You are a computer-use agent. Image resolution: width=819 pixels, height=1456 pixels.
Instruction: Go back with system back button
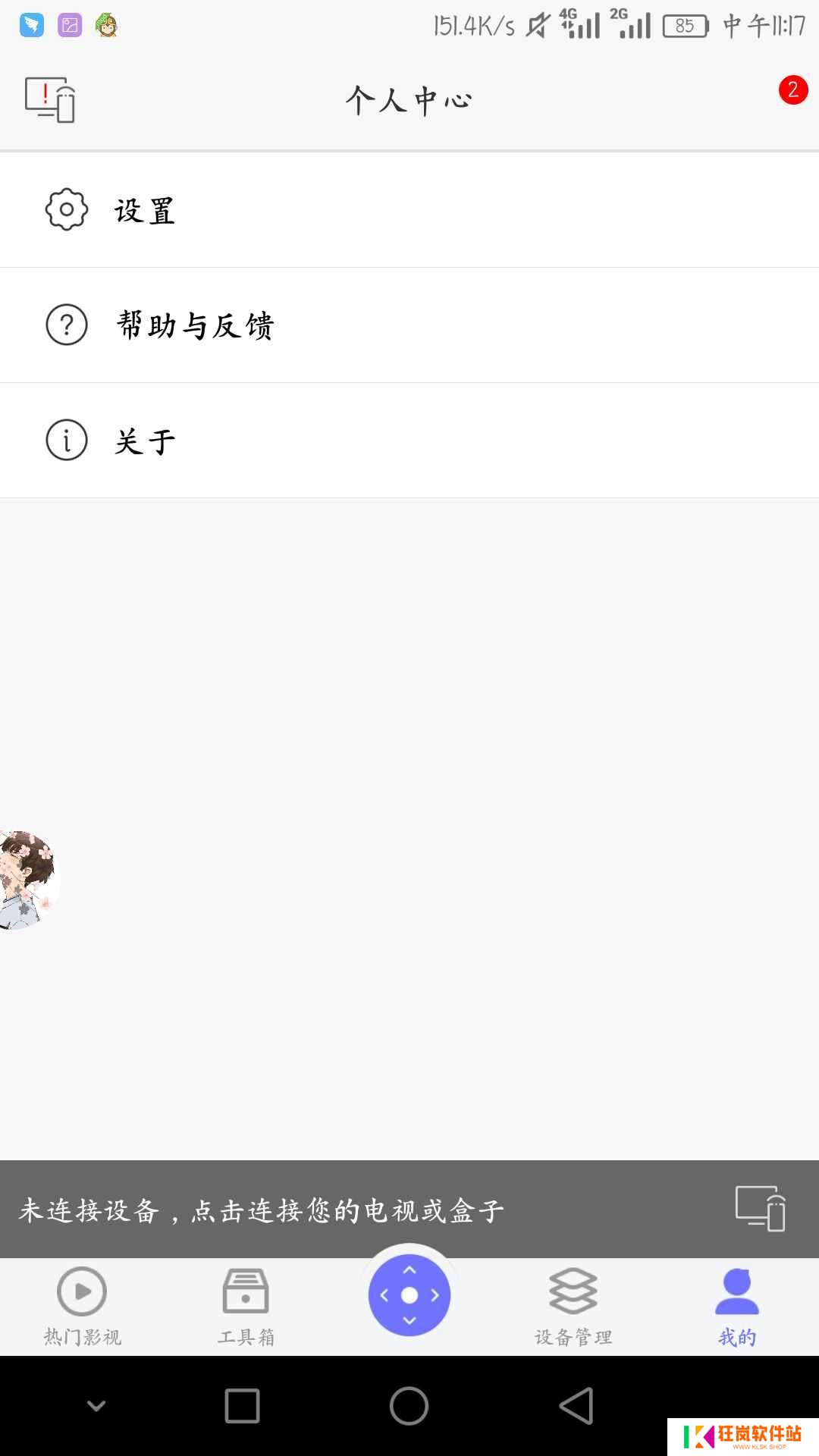(576, 1406)
